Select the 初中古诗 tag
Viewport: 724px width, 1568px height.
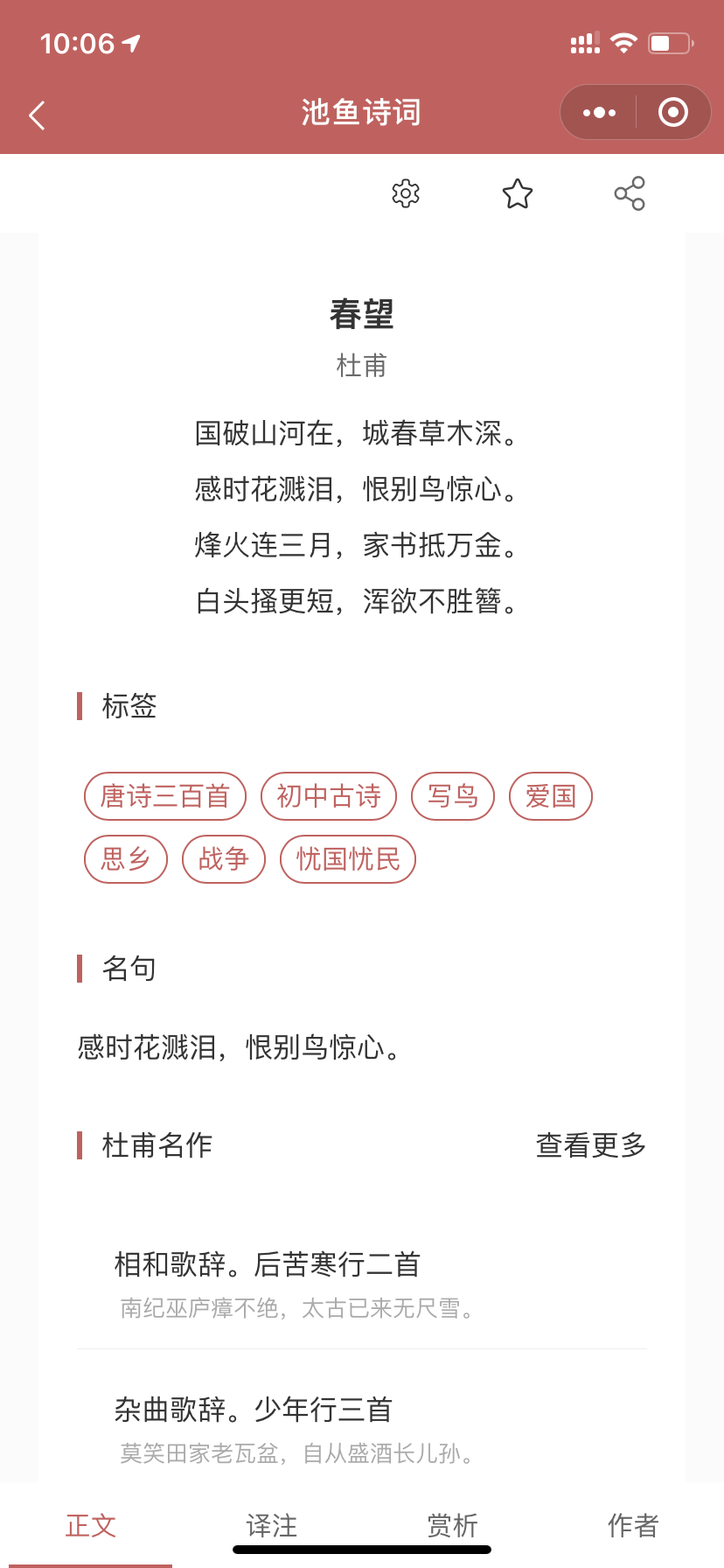pyautogui.click(x=329, y=796)
